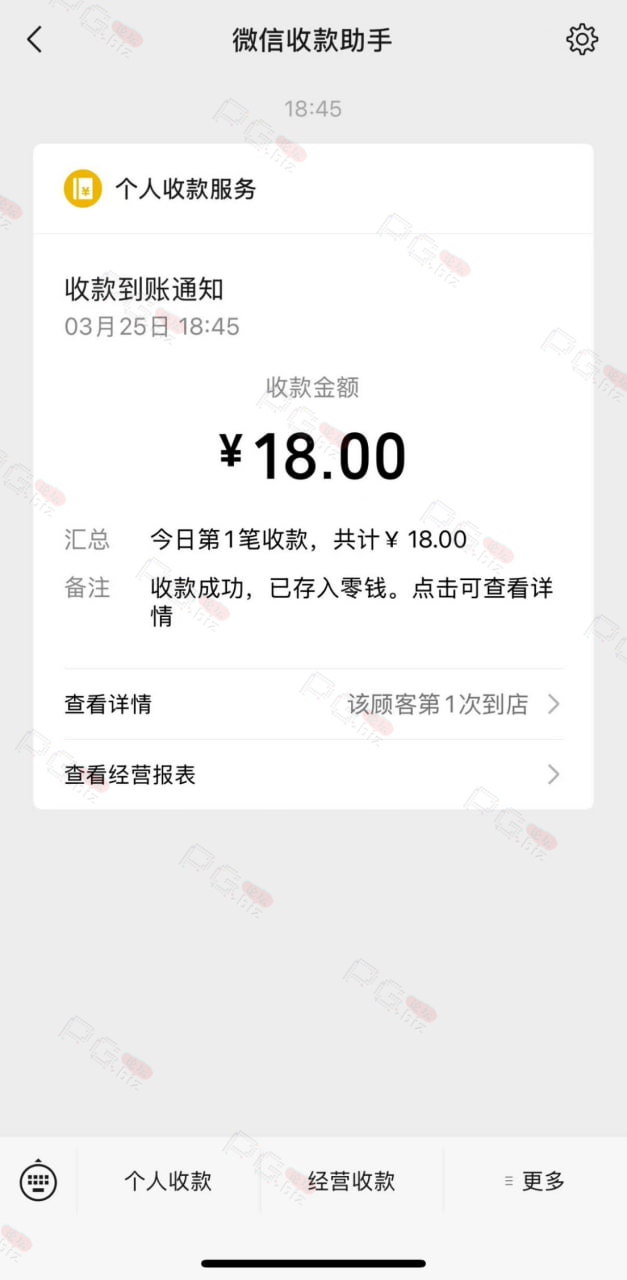Tap the 个人收款服务 card header
Image resolution: width=627 pixels, height=1280 pixels.
[x=313, y=189]
